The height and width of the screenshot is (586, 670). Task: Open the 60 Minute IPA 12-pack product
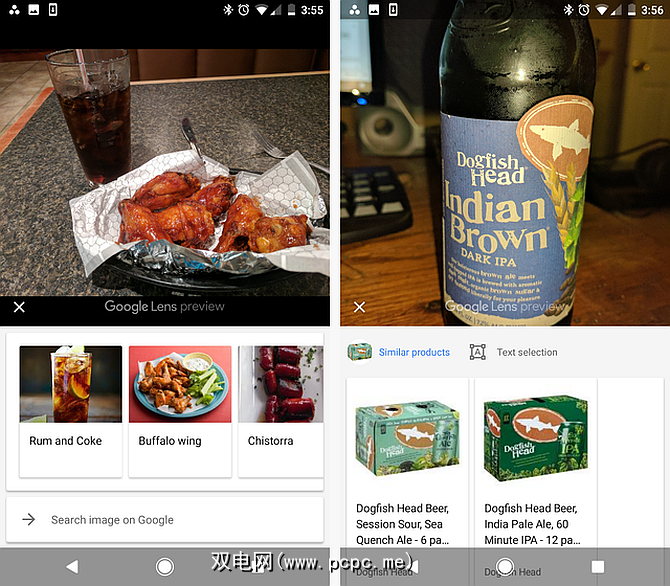[x=535, y=470]
